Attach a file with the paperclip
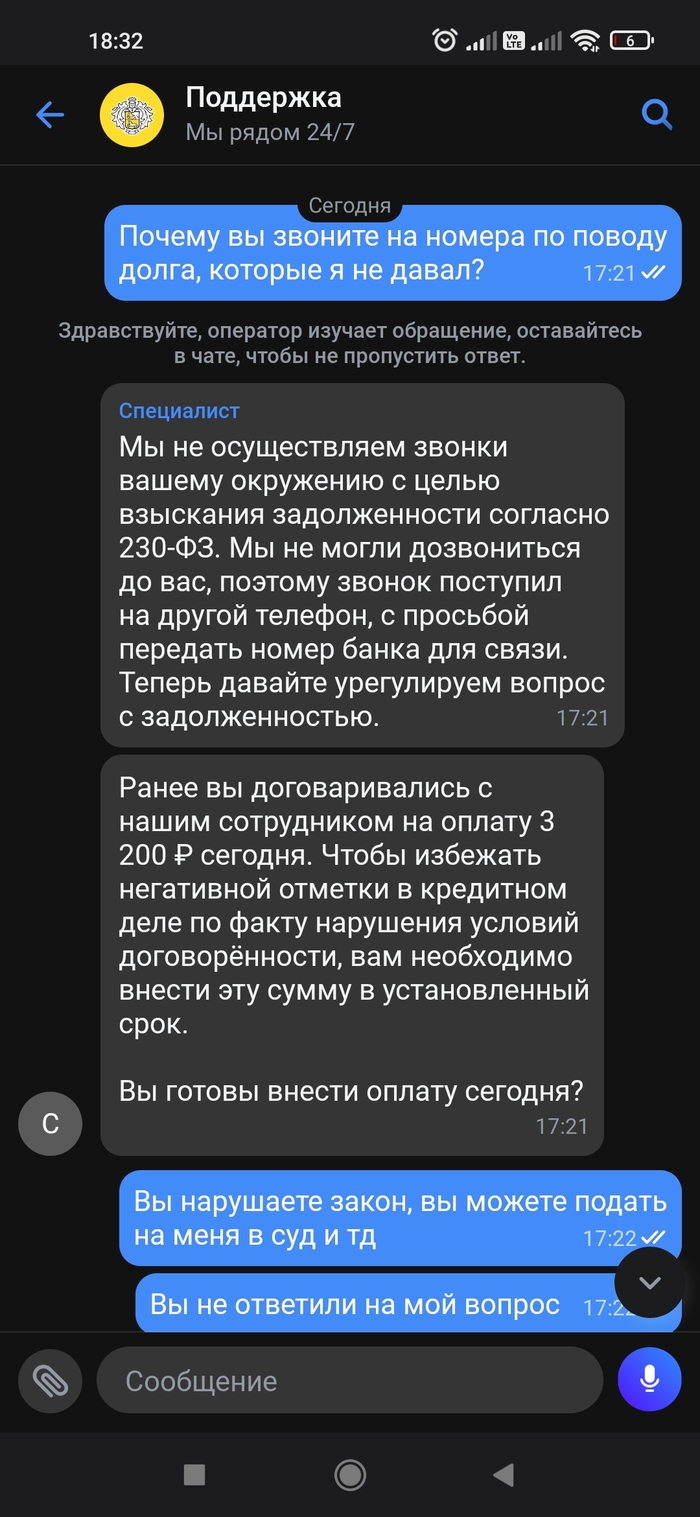The width and height of the screenshot is (700, 1517). (x=50, y=1381)
